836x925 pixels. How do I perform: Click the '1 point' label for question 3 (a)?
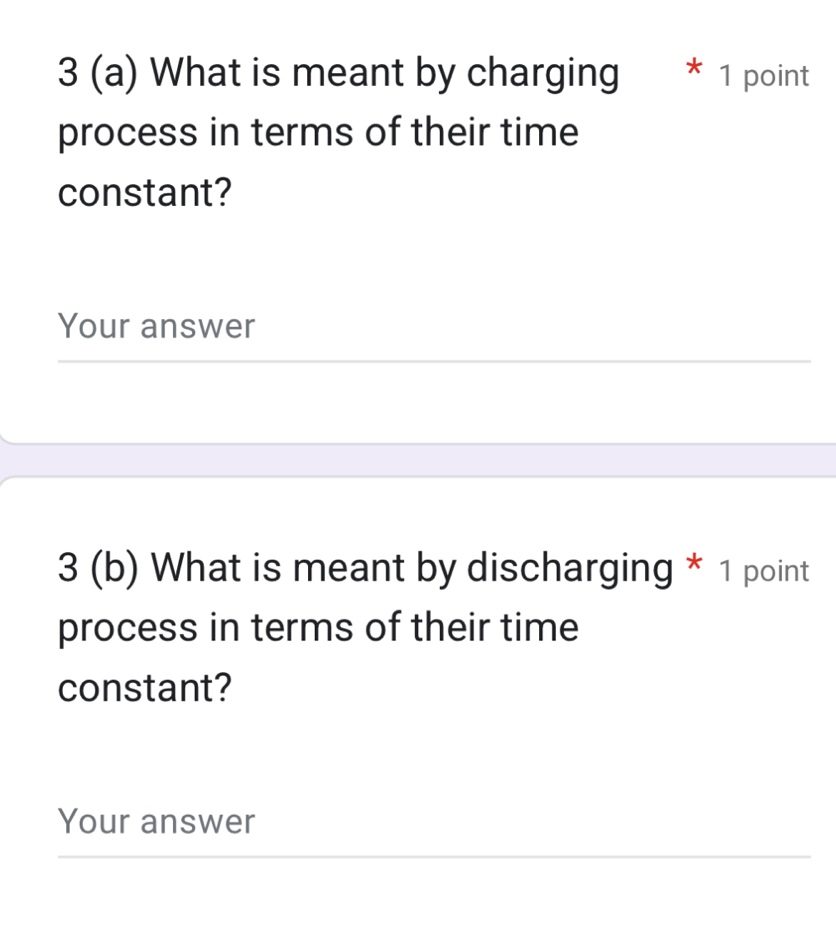pos(762,75)
